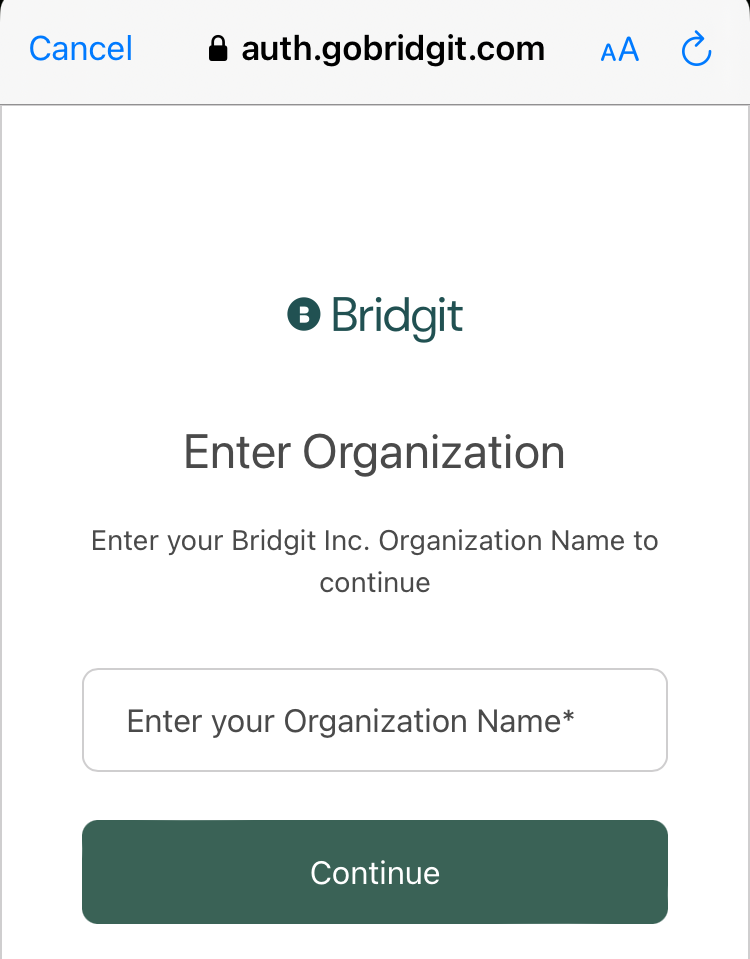Screen dimensions: 750x959
Task: Cancel the sign-in browser sheet
Action: 81,49
